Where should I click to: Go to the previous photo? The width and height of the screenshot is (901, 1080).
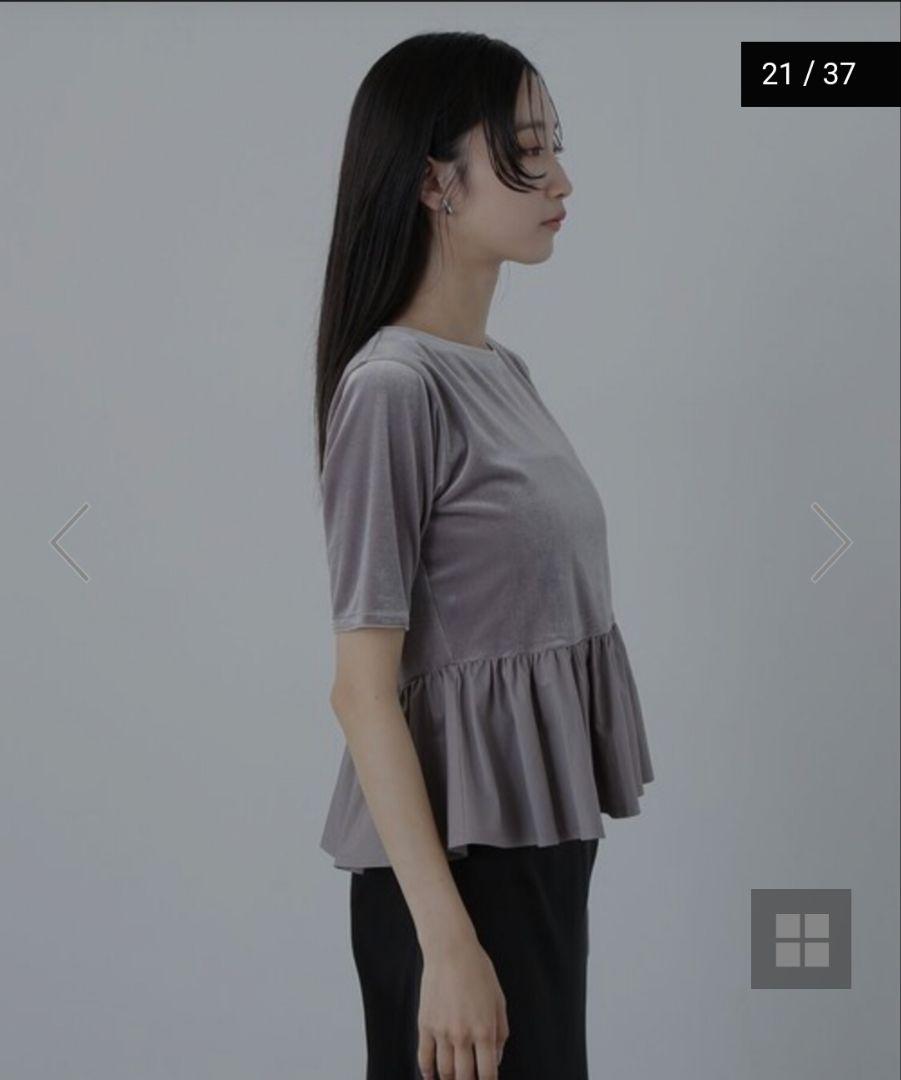[70, 542]
